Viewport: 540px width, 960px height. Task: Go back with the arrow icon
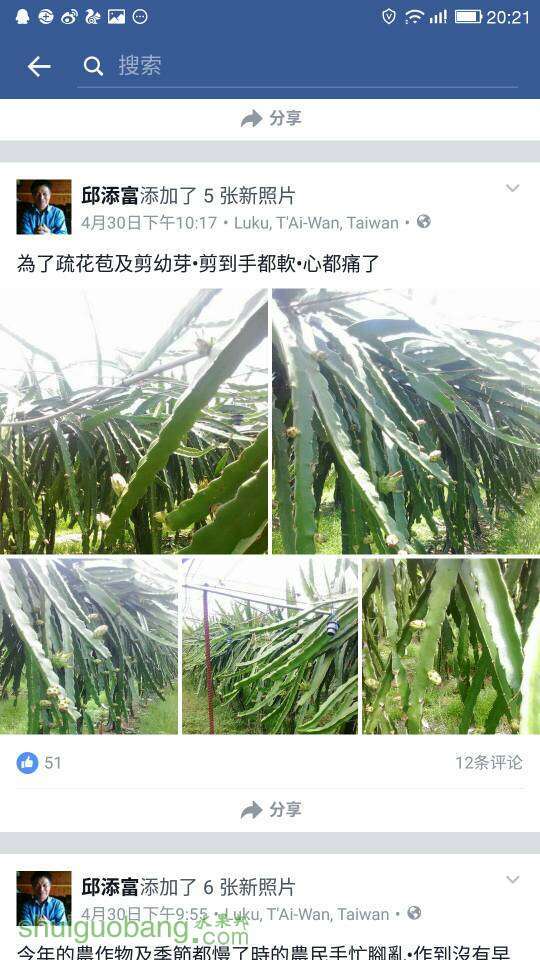tap(39, 66)
